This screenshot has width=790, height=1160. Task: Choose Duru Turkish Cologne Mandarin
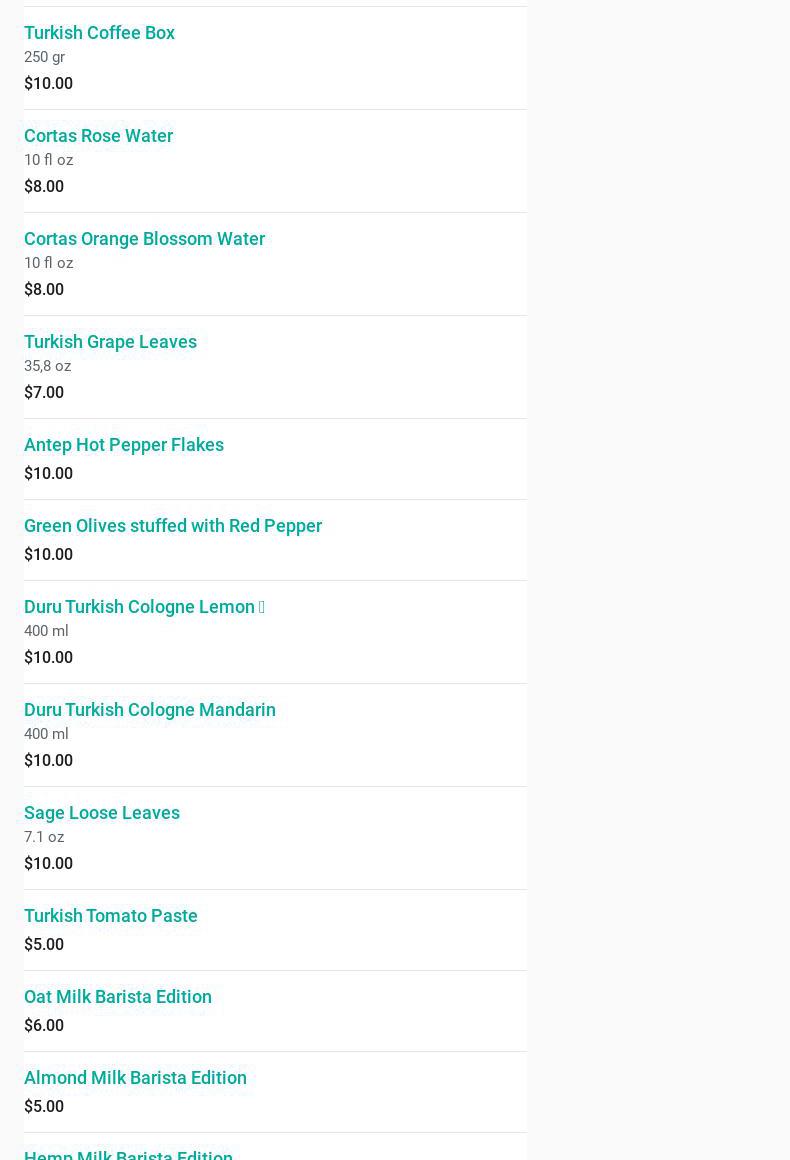tap(150, 710)
